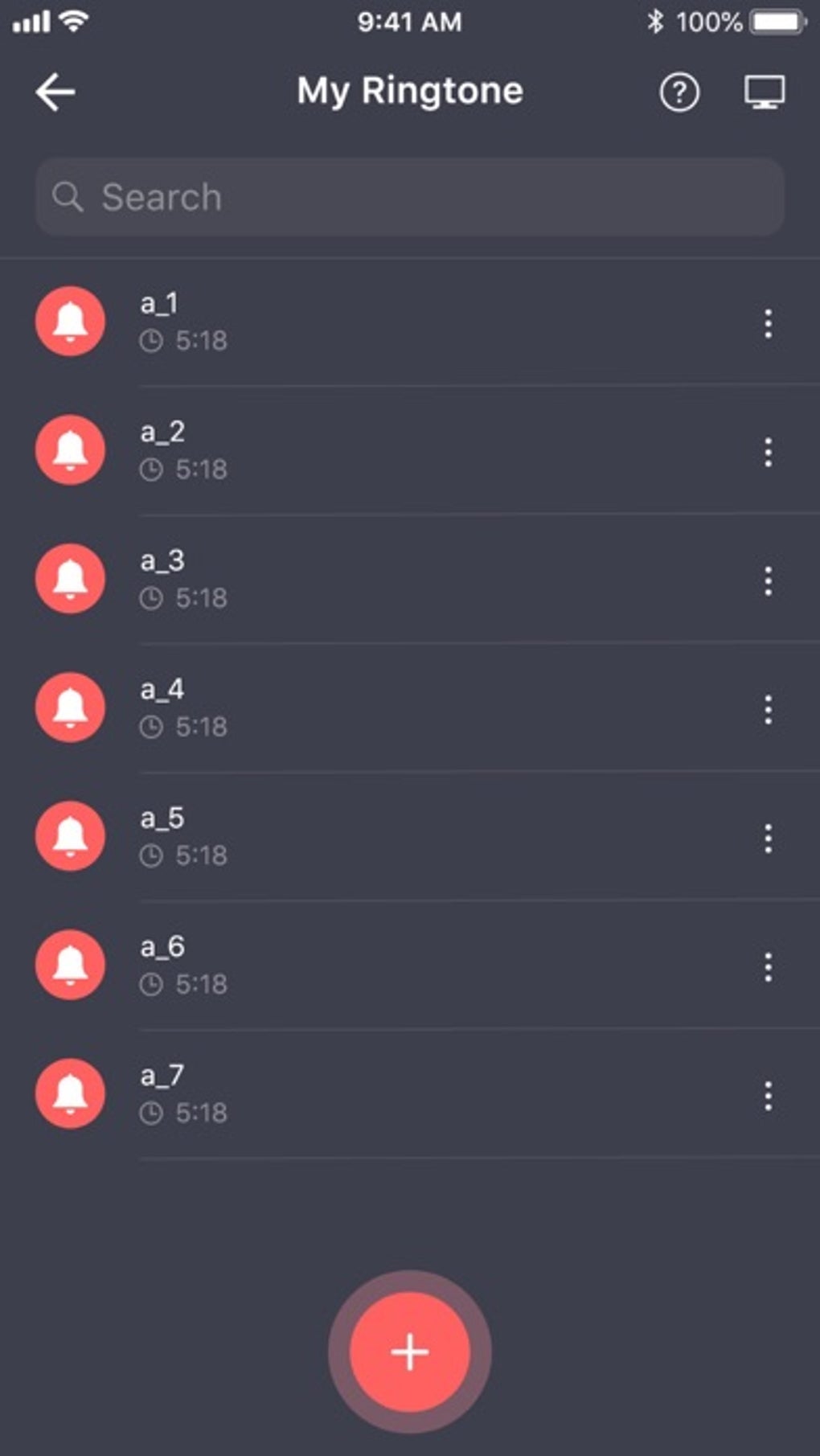
Task: Go back using the arrow icon
Action: 55,92
